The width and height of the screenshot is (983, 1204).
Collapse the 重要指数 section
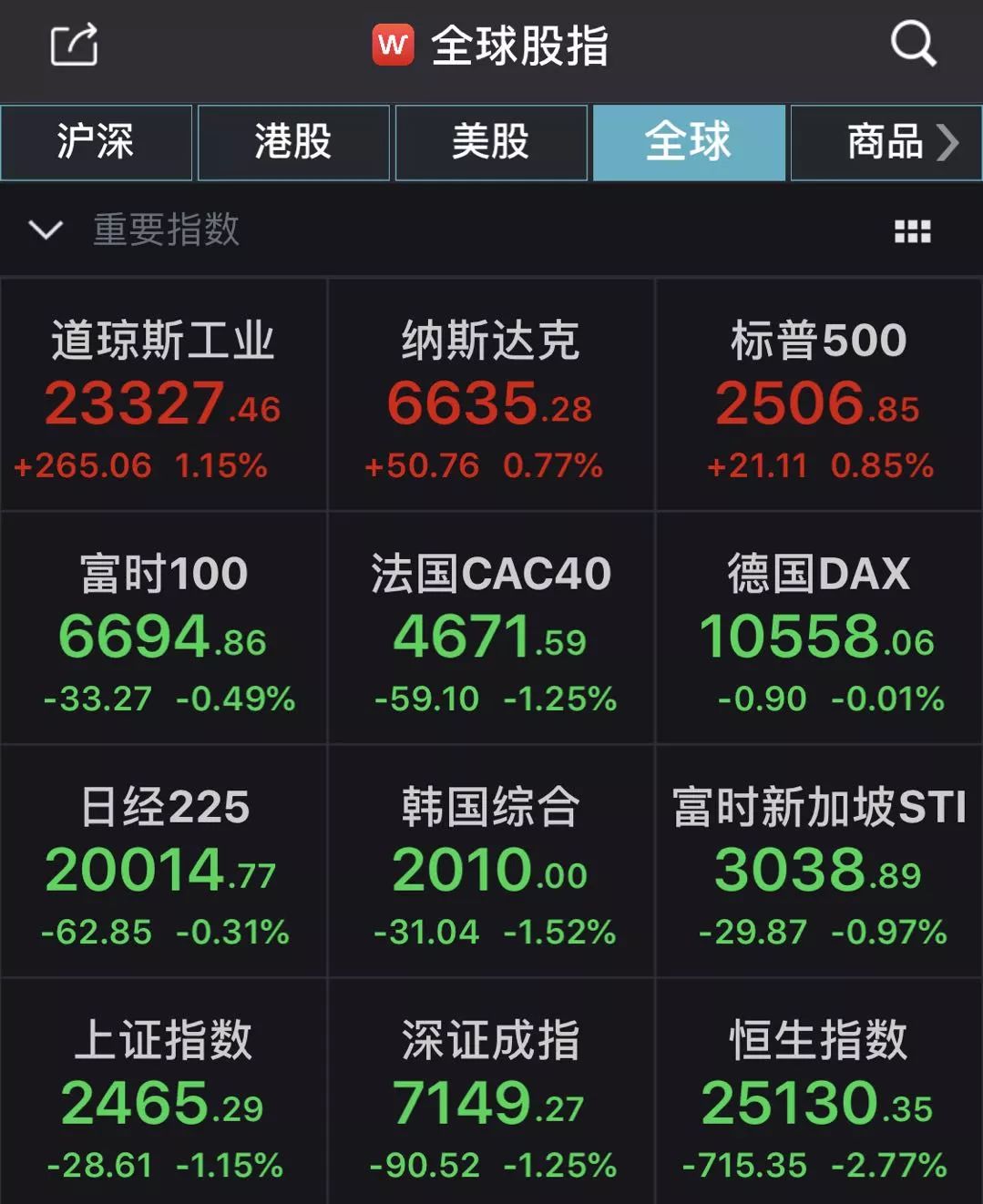pyautogui.click(x=46, y=230)
